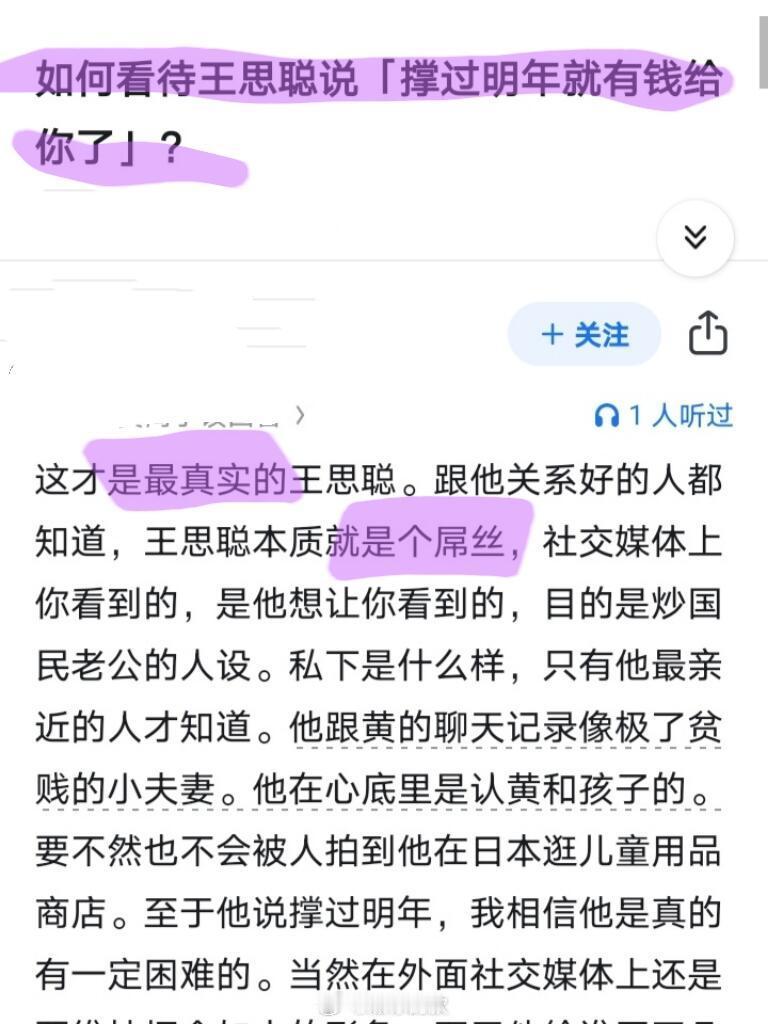Follow this question via the 关注 button
The width and height of the screenshot is (768, 1024).
[583, 336]
